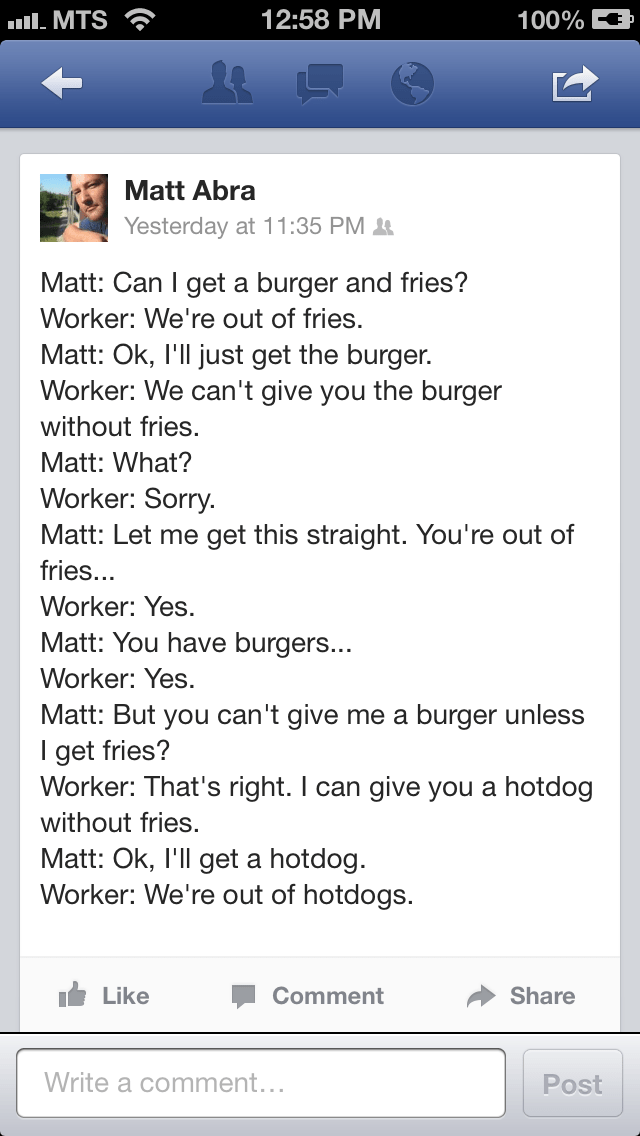The image size is (640, 1136).
Task: Share Matt Abra's post
Action: point(522,995)
